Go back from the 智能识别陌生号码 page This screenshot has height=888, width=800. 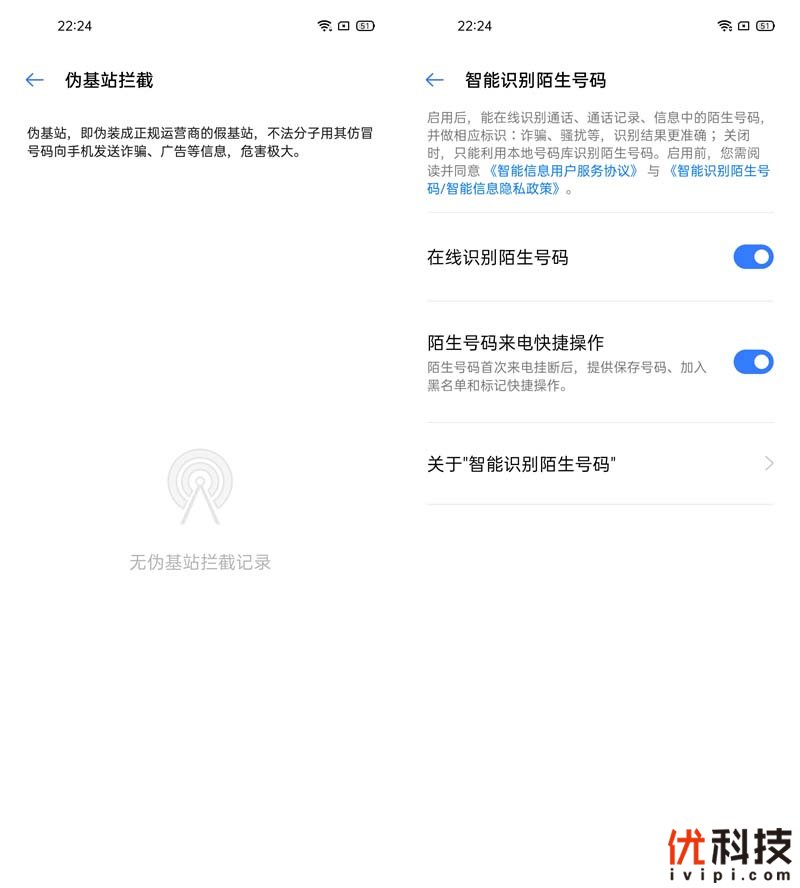coord(434,80)
